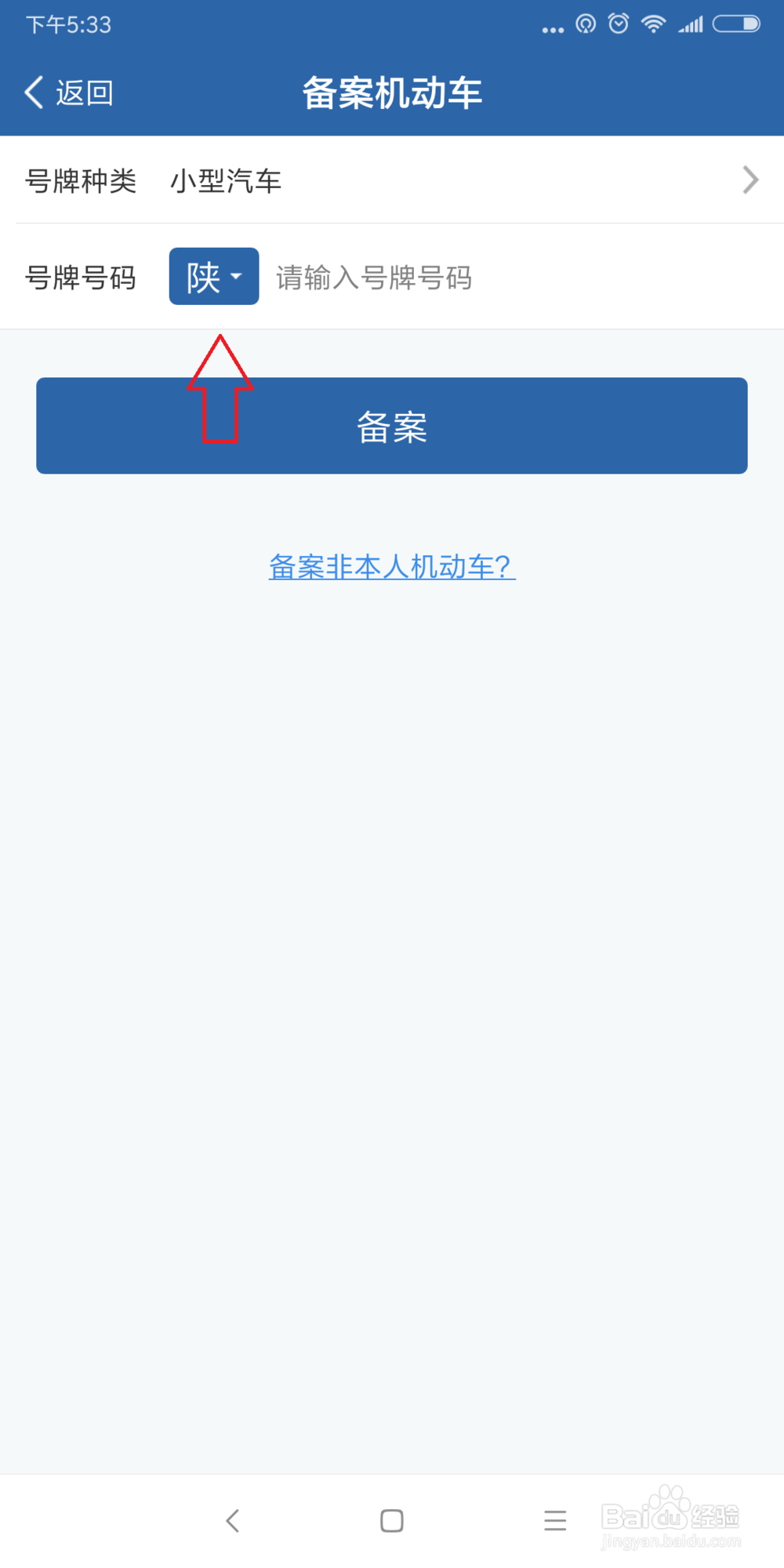Tap the 请输入号牌号码 input field
784x1568 pixels.
(x=373, y=278)
